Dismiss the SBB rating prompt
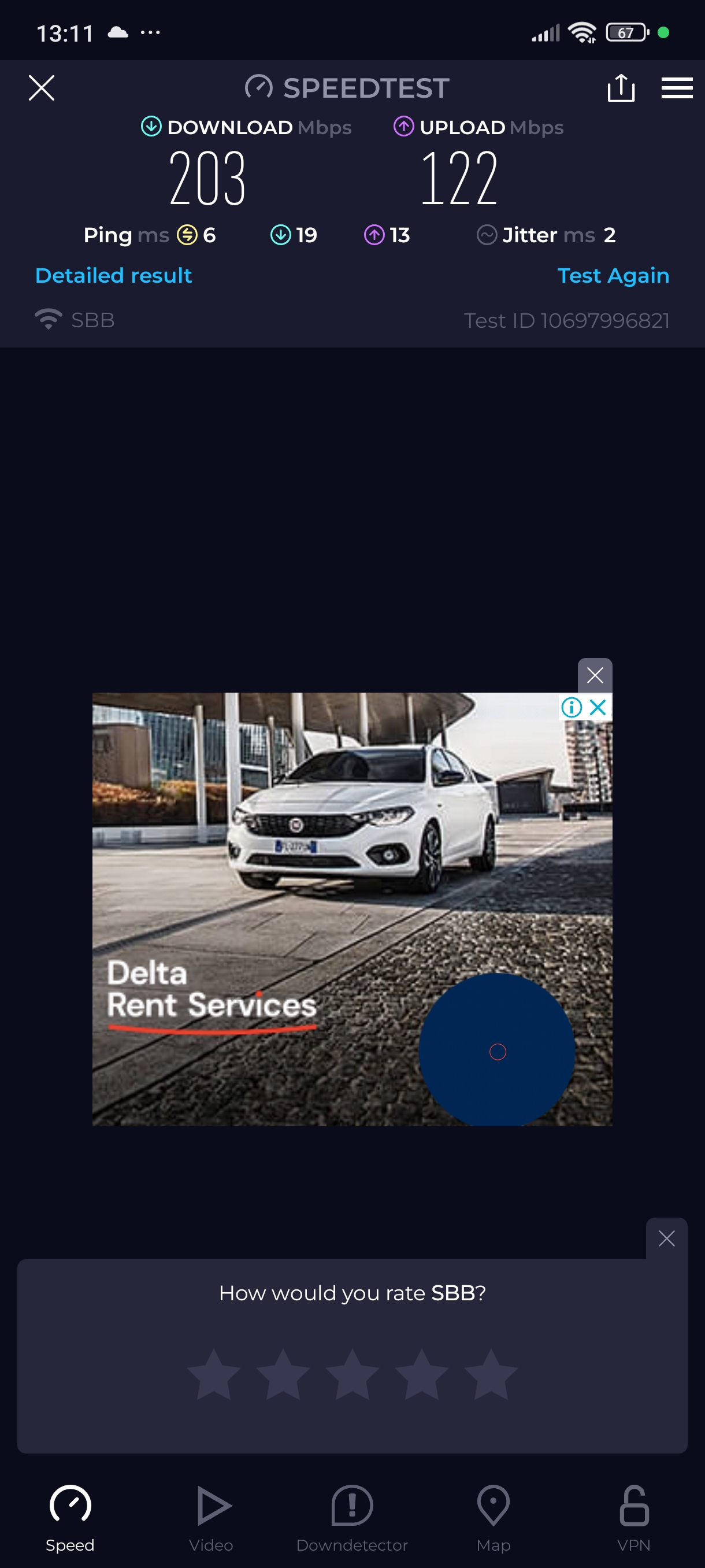The image size is (705, 1568). 666,1238
